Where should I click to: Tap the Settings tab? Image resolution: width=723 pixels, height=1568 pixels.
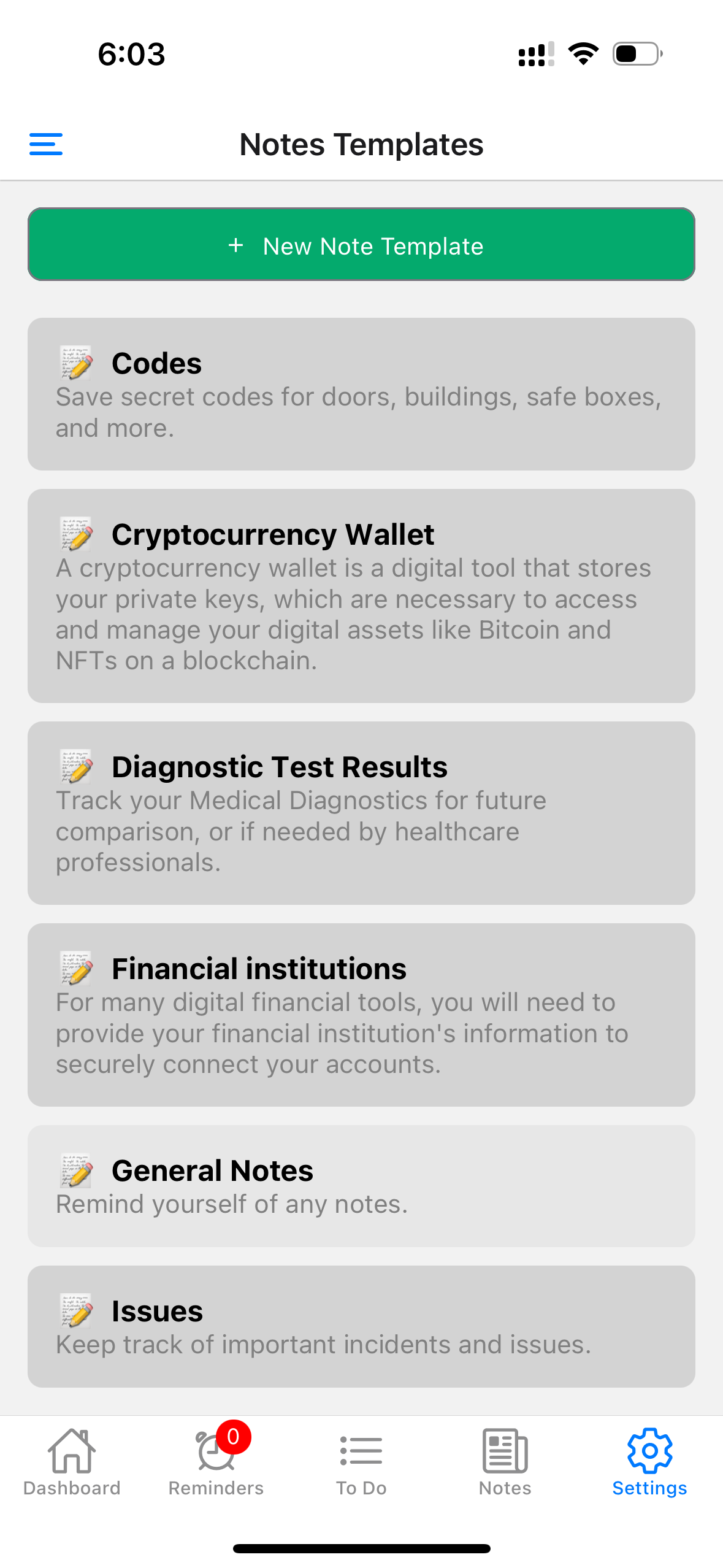pyautogui.click(x=649, y=1462)
